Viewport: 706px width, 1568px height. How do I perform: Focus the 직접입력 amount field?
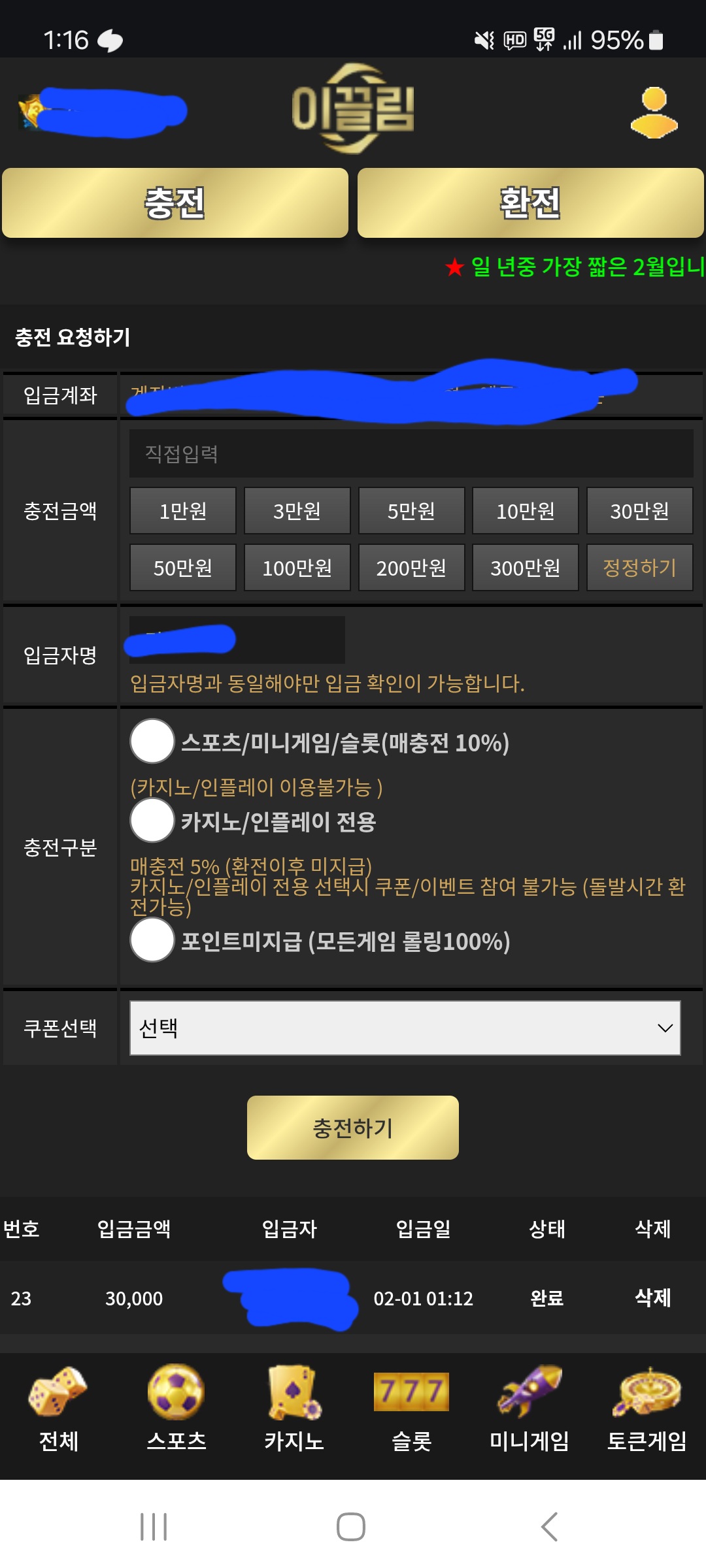pyautogui.click(x=411, y=453)
